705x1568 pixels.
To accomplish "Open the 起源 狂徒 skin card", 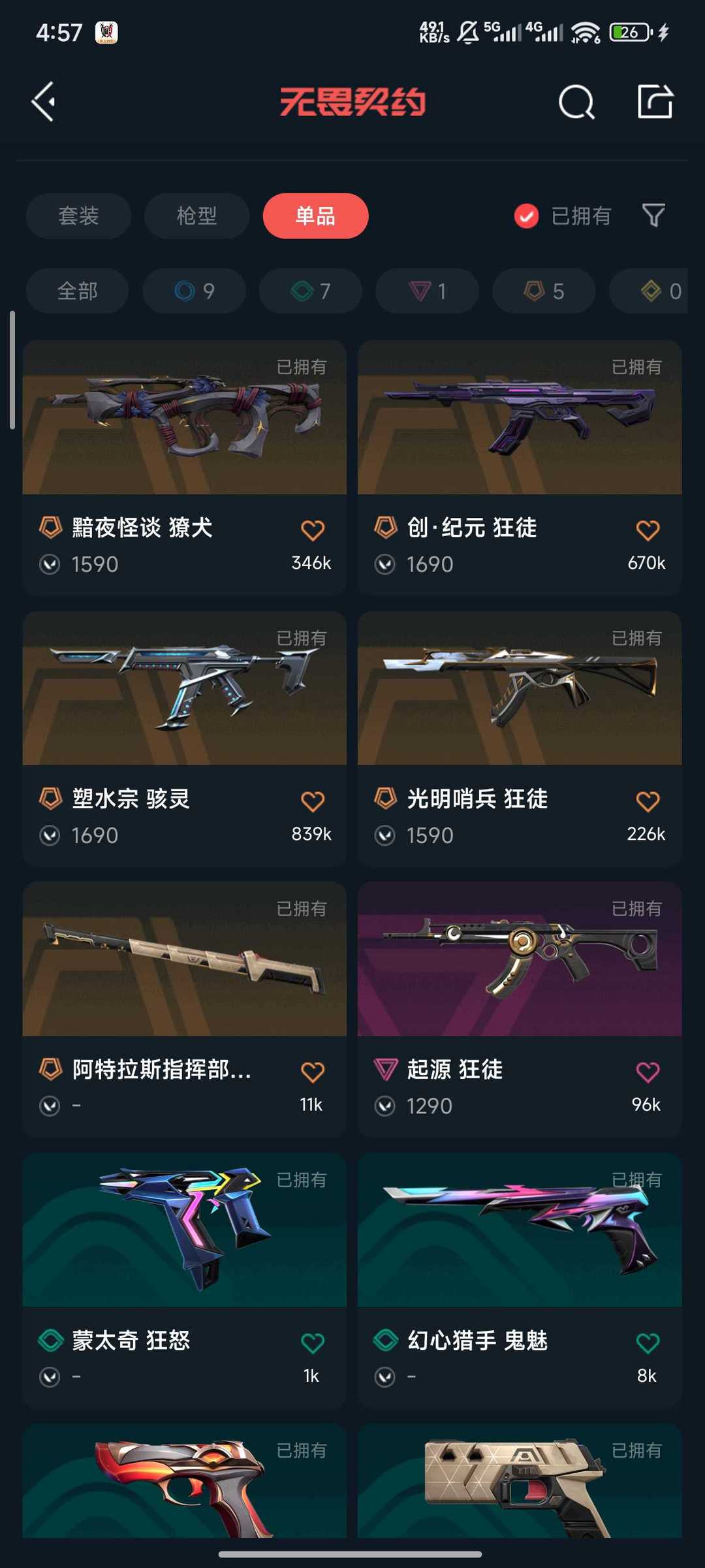I will point(520,1010).
